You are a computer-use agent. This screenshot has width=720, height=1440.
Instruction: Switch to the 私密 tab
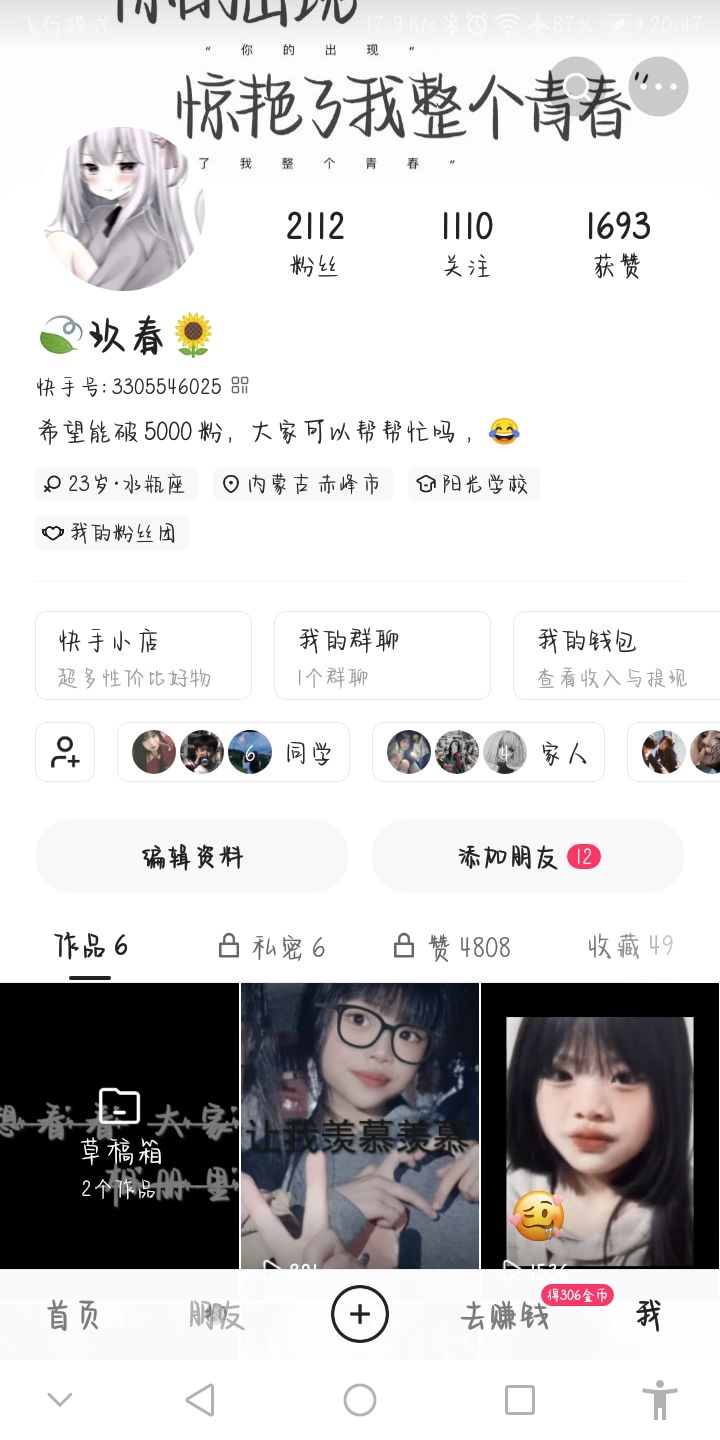click(272, 946)
